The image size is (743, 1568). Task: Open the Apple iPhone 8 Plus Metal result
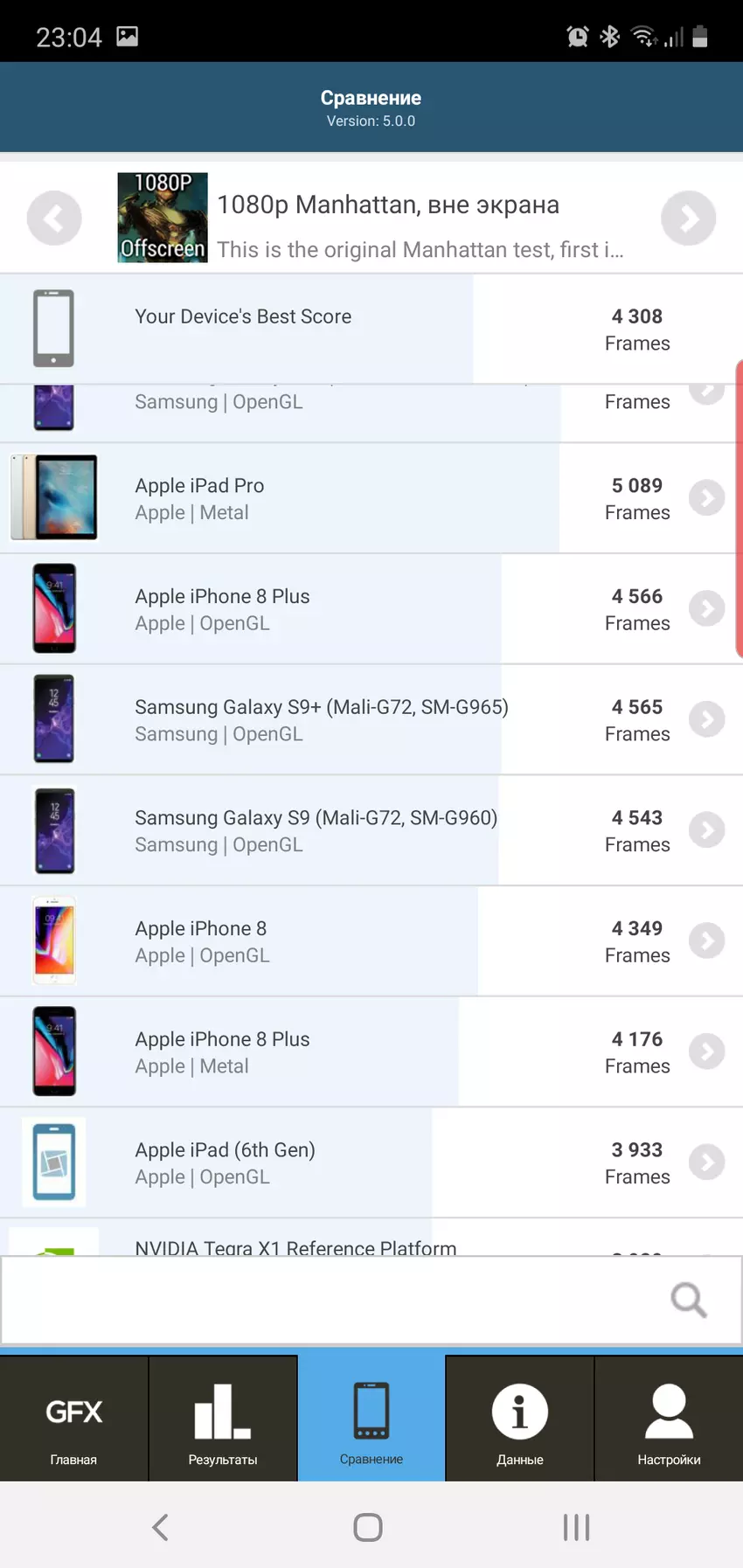point(706,1051)
